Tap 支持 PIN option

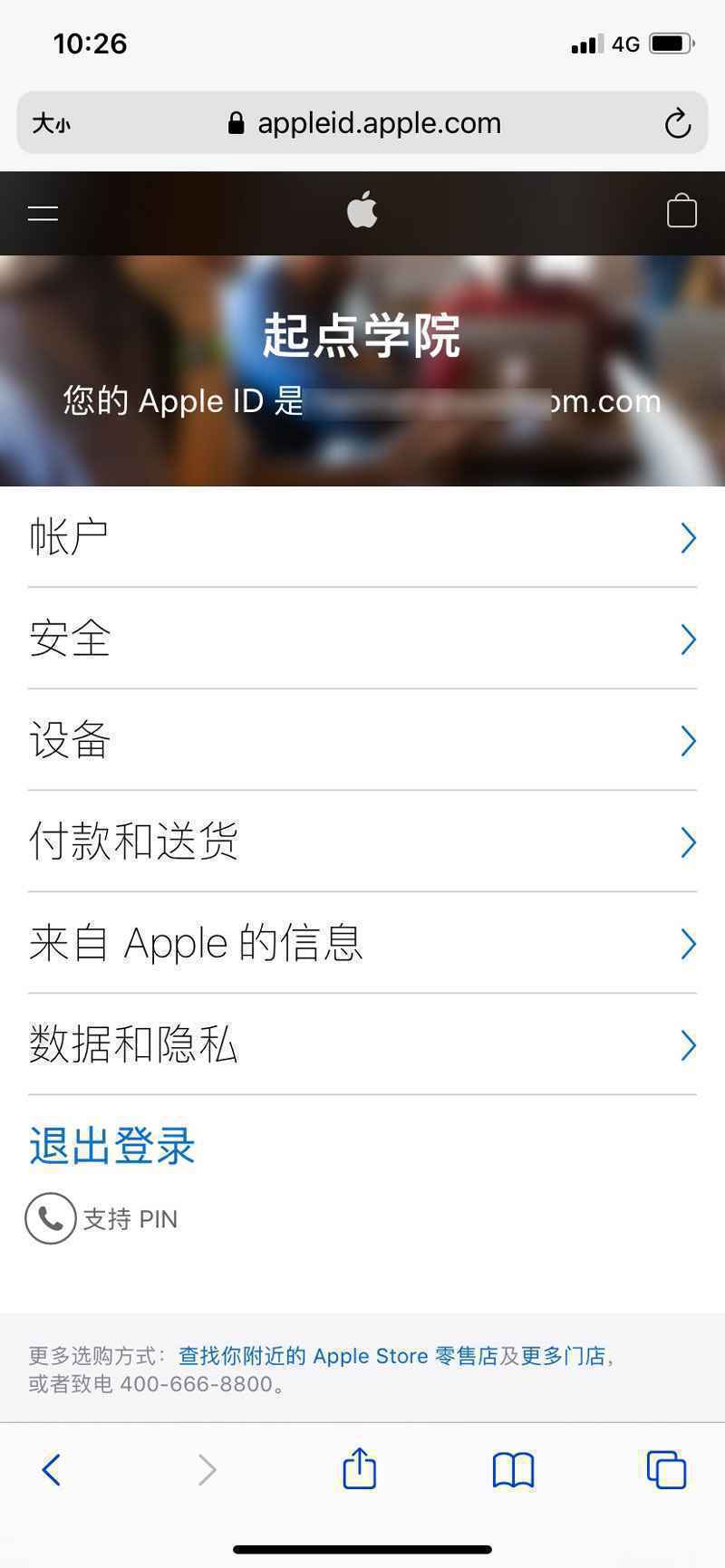pyautogui.click(x=102, y=1219)
